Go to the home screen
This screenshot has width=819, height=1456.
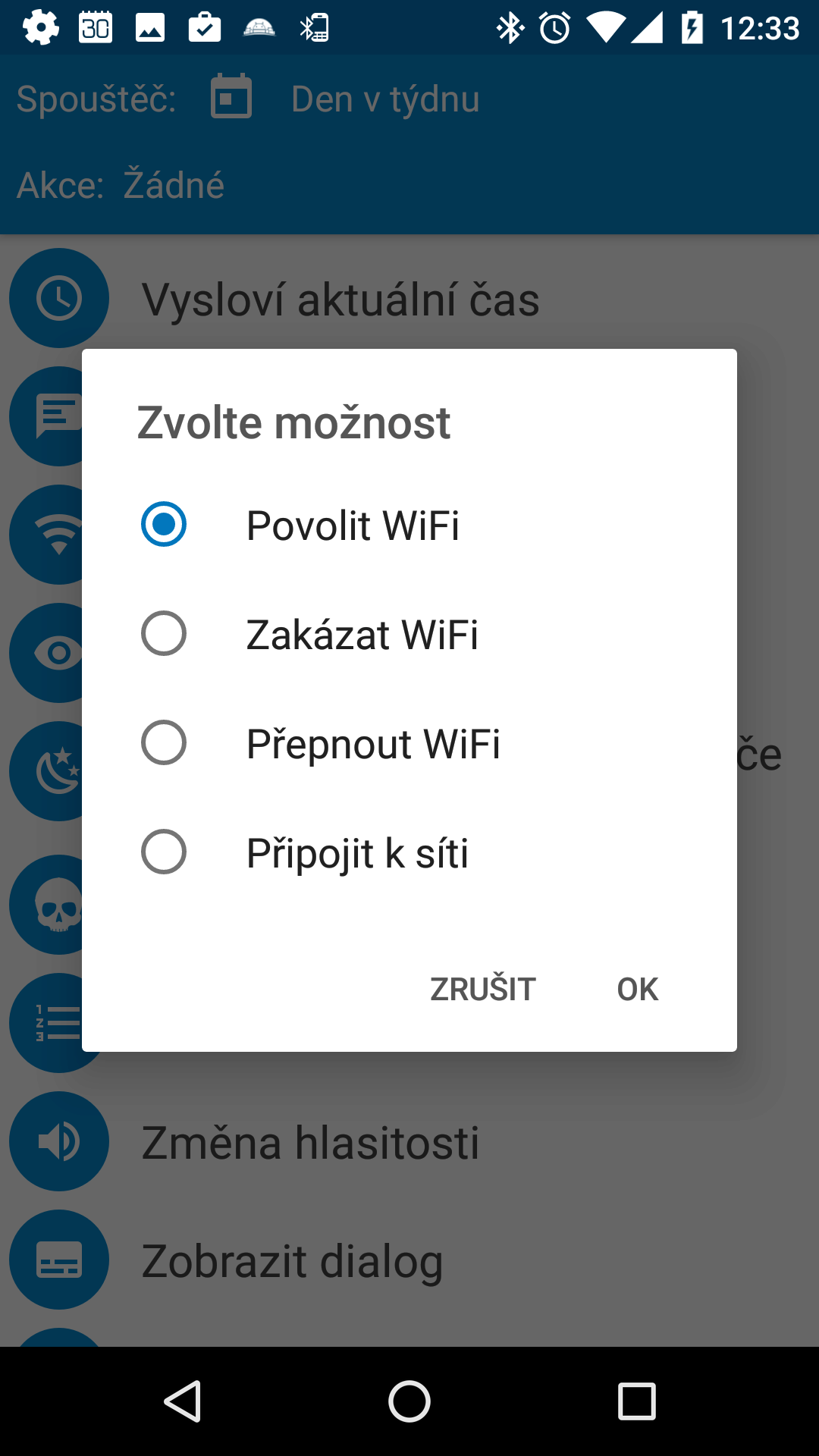(409, 1401)
